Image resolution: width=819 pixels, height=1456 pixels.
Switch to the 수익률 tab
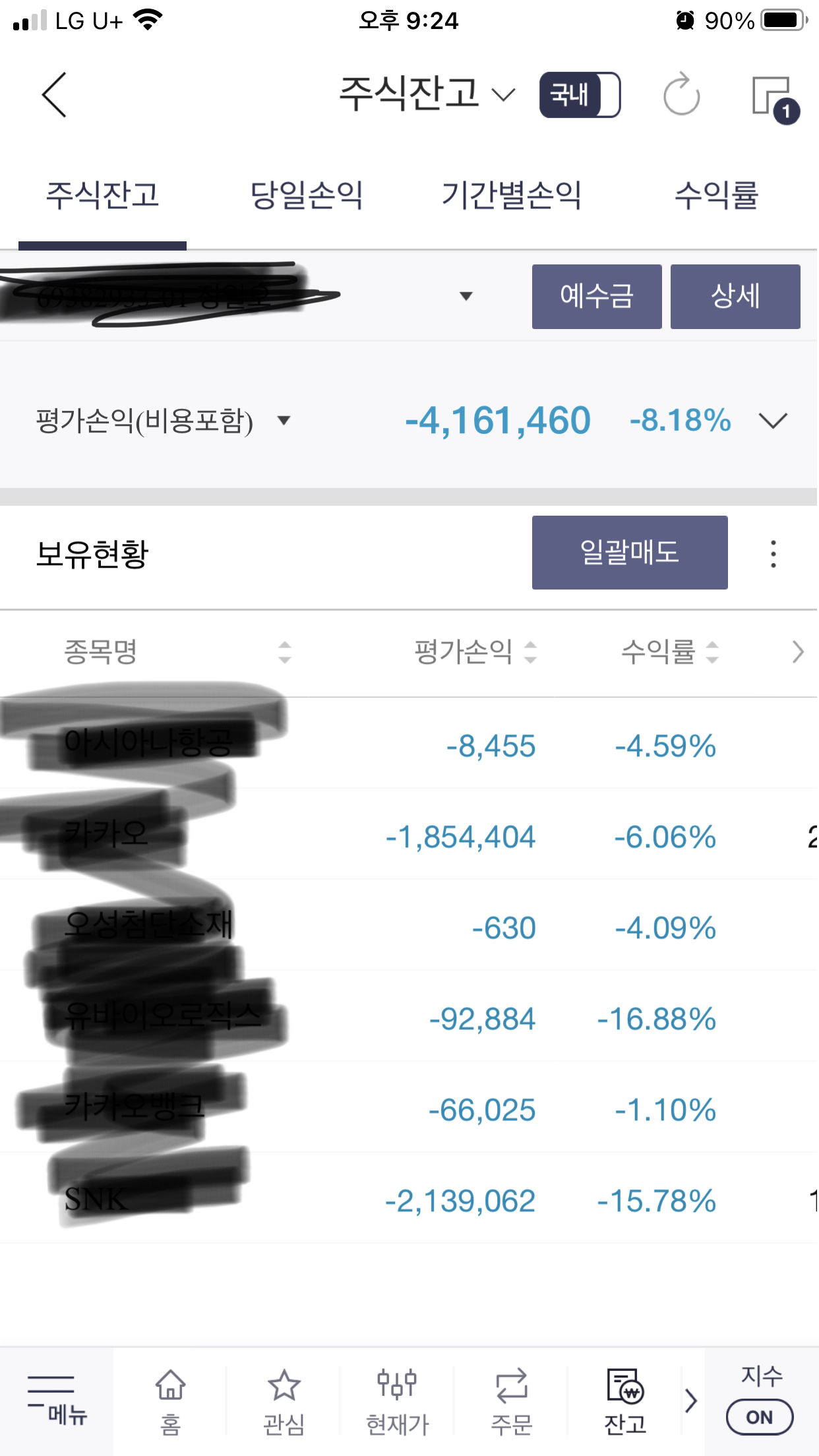click(x=716, y=195)
